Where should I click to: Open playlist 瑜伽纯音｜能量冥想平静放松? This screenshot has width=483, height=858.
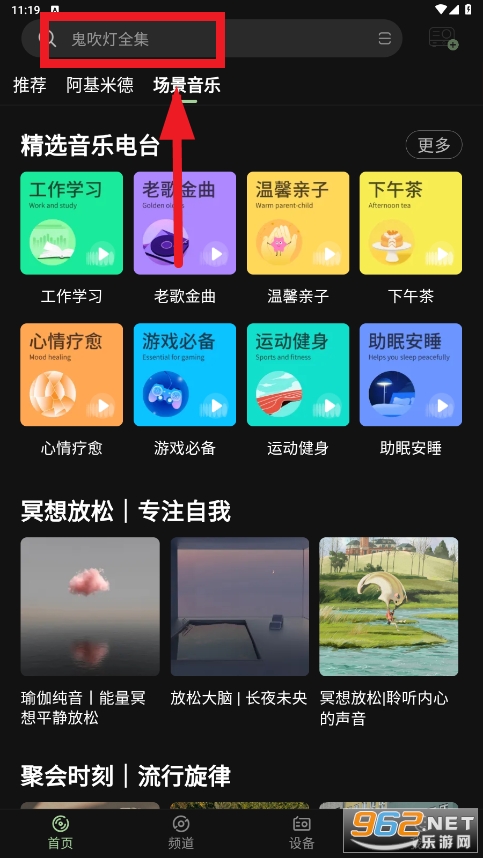(90, 632)
